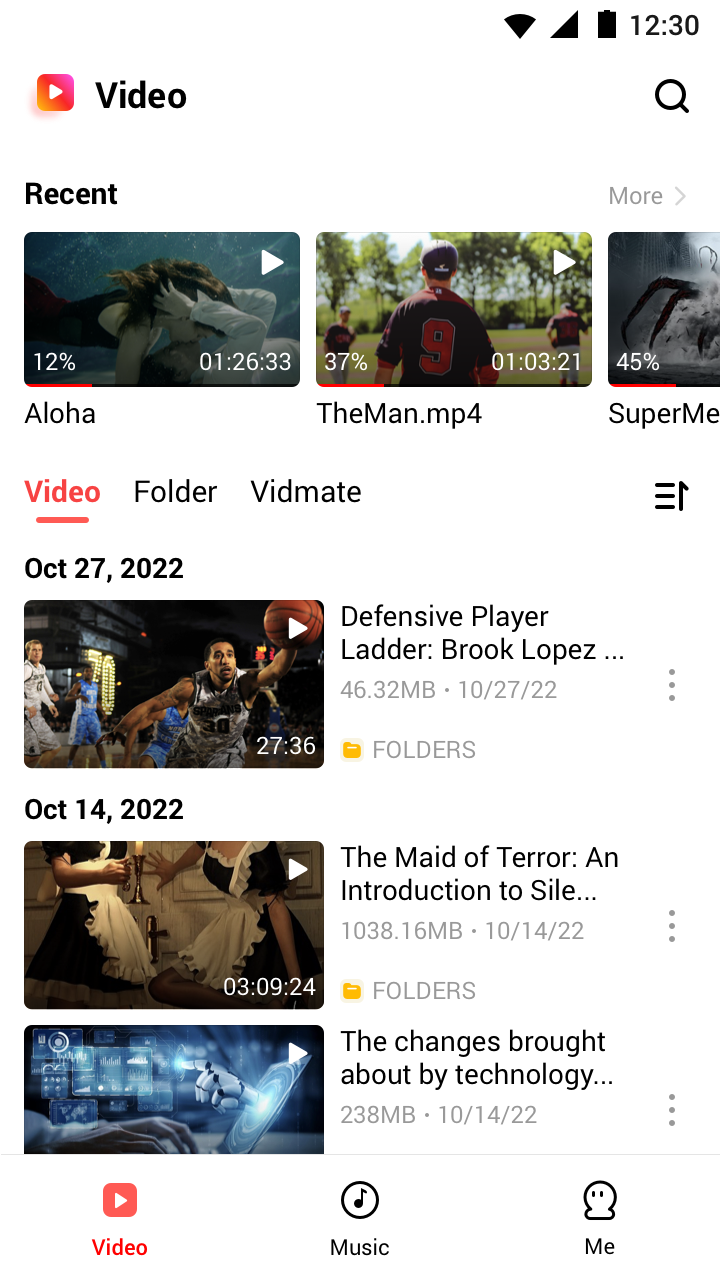Screen dimensions: 720x1280
Task: Open the SuperMe recent video
Action: coord(664,309)
